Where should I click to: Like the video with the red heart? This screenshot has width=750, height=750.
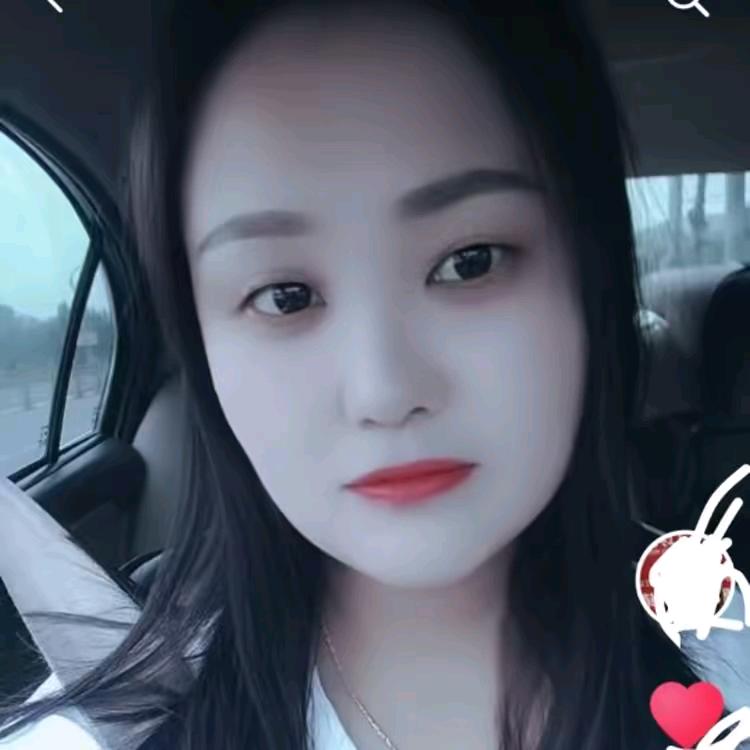[686, 712]
